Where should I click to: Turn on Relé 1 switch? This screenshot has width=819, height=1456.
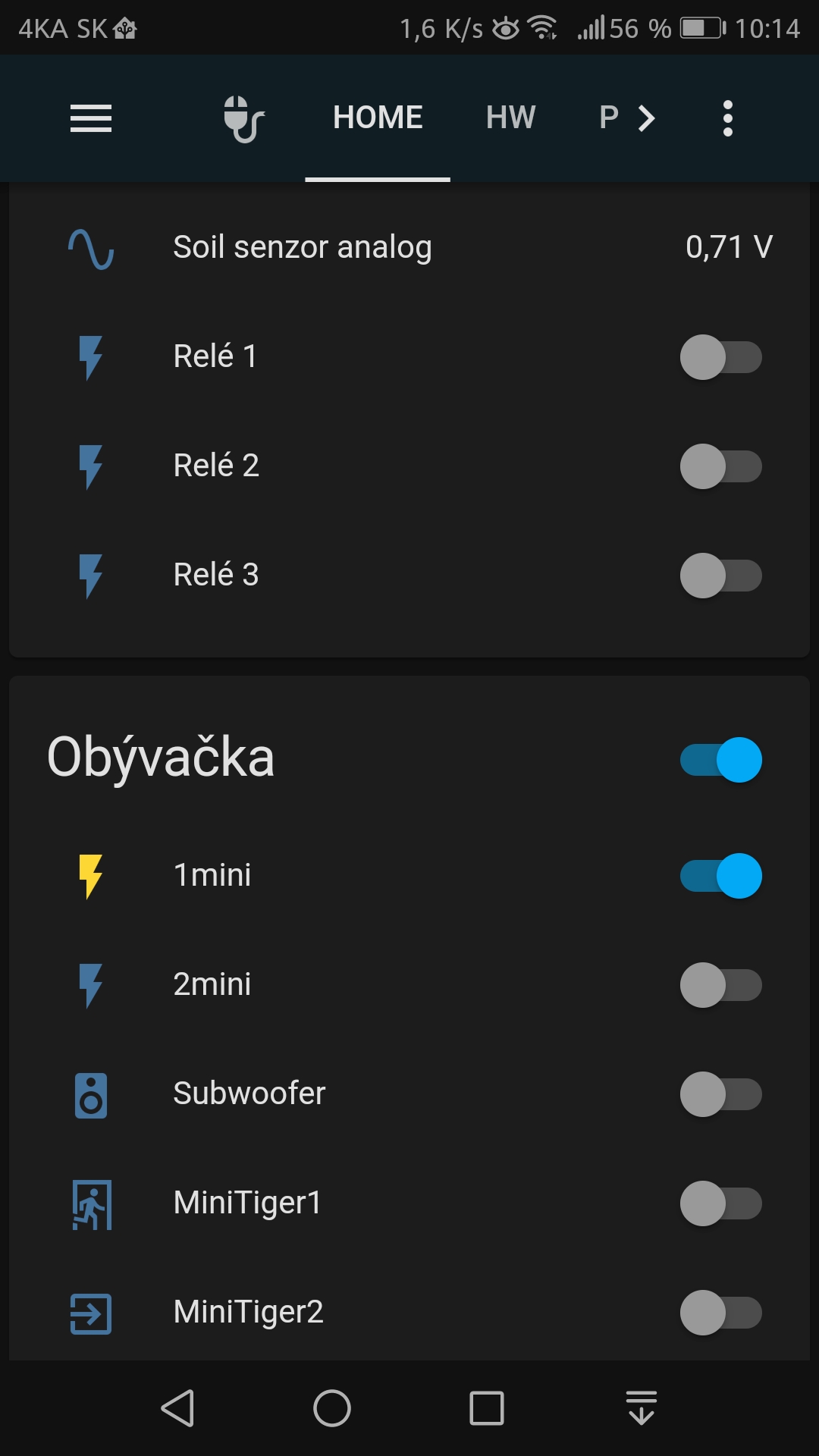(x=721, y=357)
